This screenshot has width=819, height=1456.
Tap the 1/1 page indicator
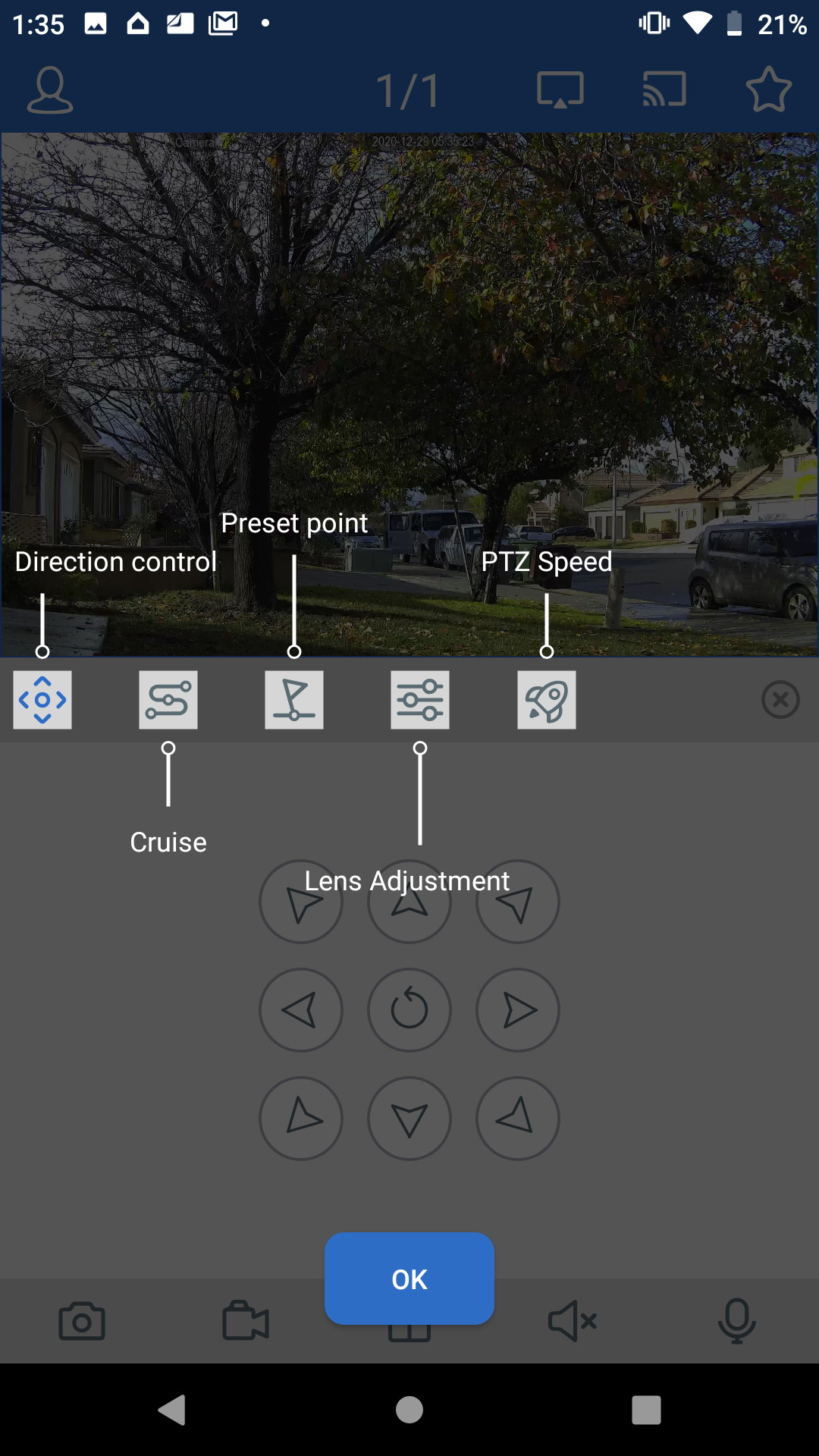[409, 89]
